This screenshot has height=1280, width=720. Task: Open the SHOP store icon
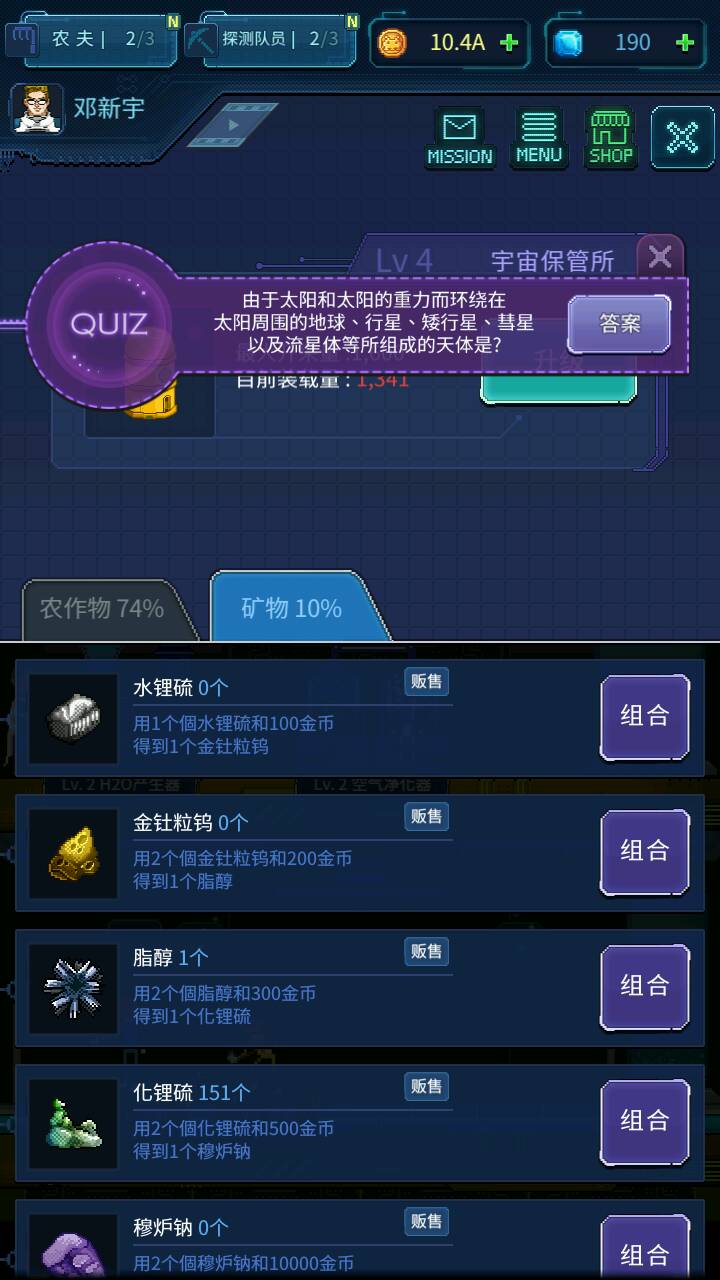pos(610,138)
